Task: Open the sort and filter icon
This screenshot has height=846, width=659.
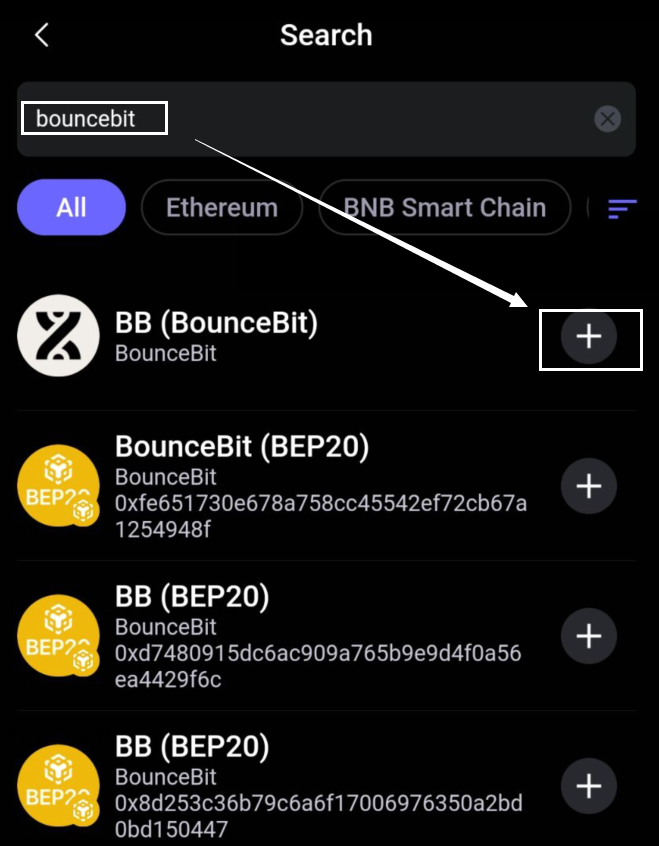Action: (622, 208)
